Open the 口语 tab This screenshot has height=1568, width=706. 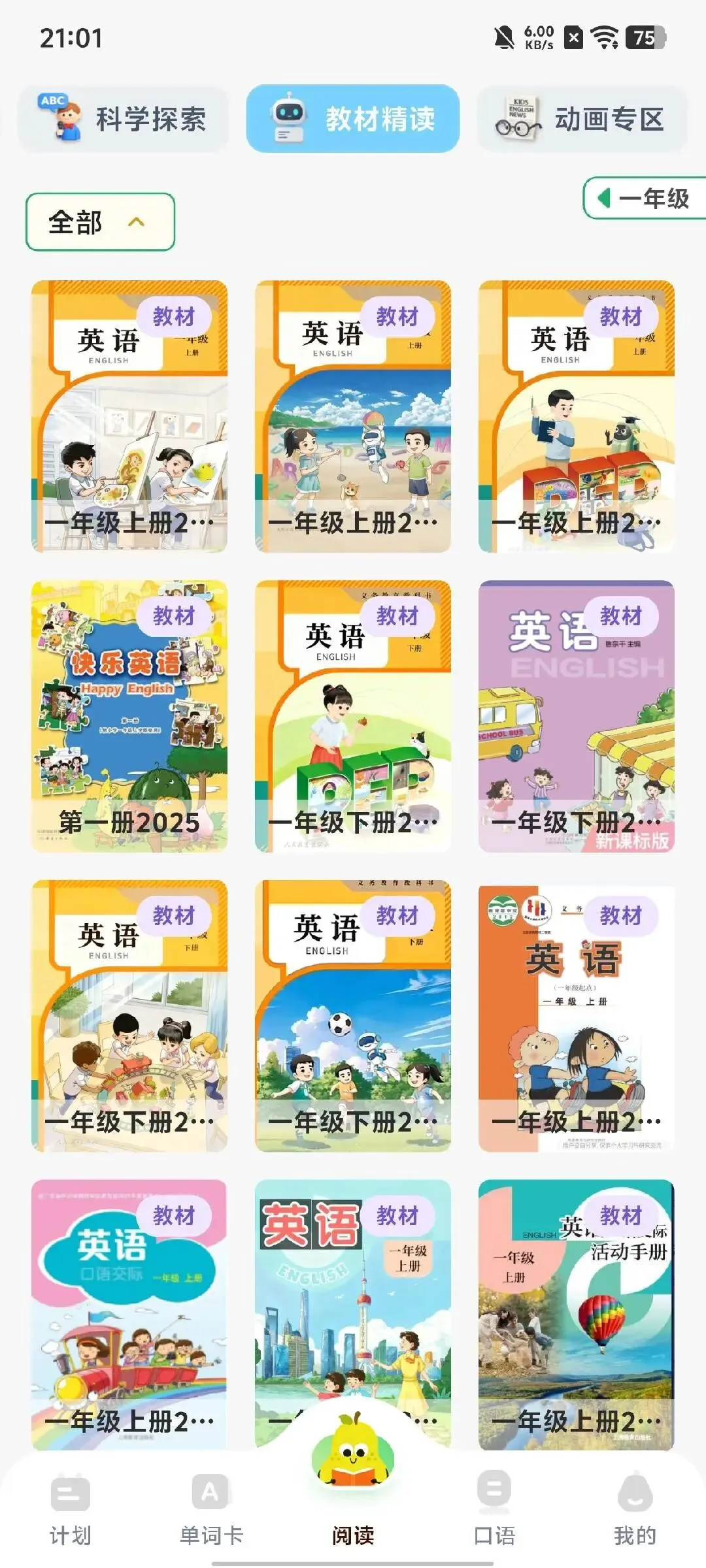tap(494, 1511)
